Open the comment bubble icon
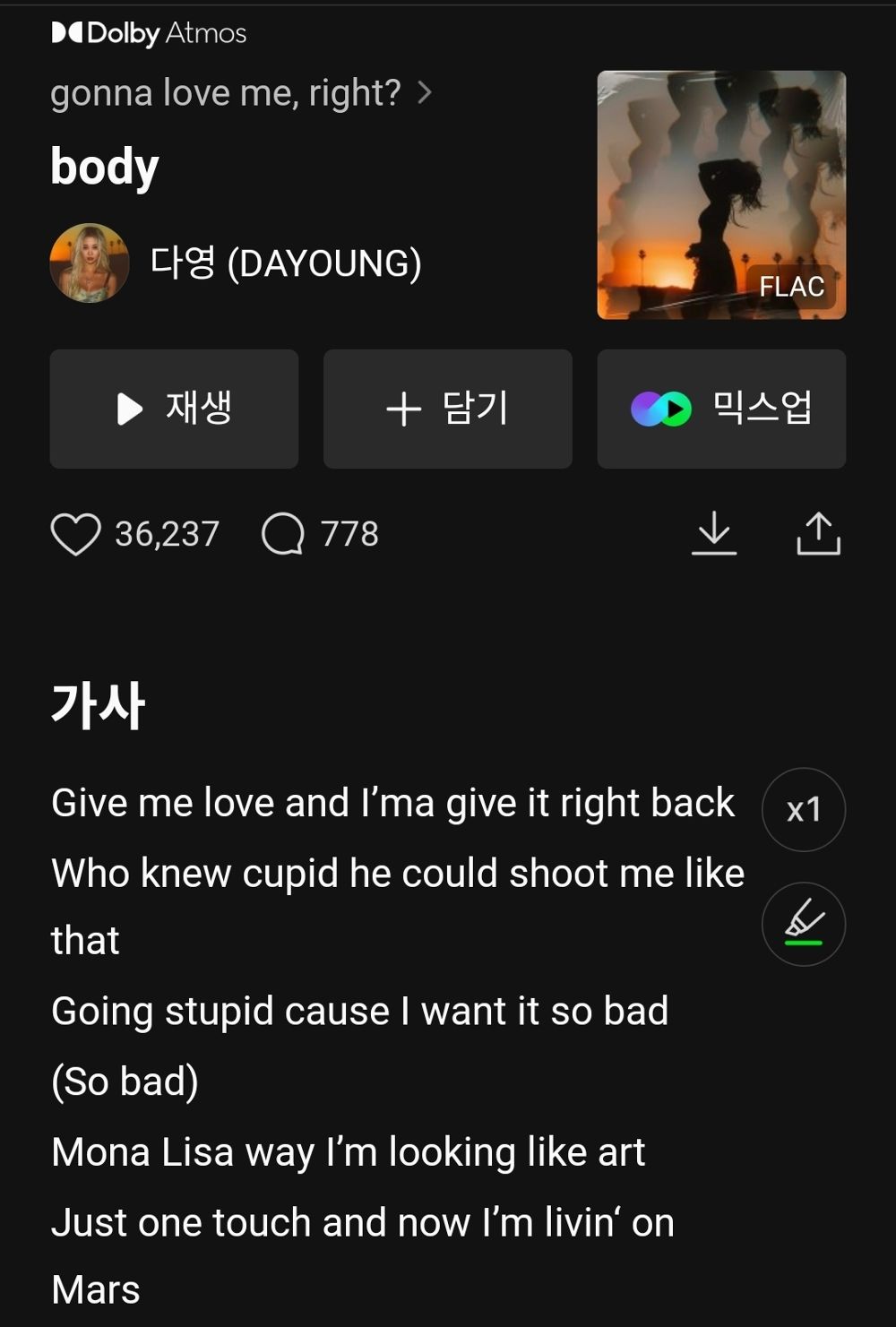 tap(284, 534)
